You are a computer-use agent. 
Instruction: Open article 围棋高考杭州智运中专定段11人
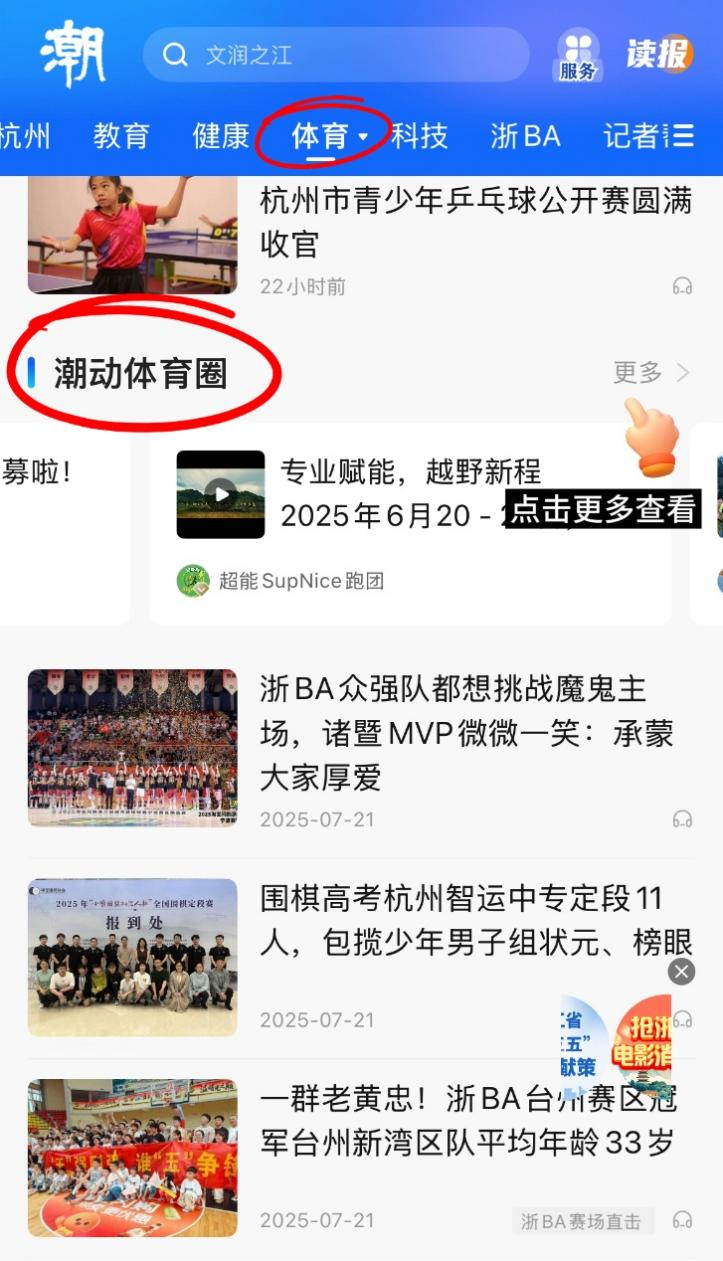[466, 920]
